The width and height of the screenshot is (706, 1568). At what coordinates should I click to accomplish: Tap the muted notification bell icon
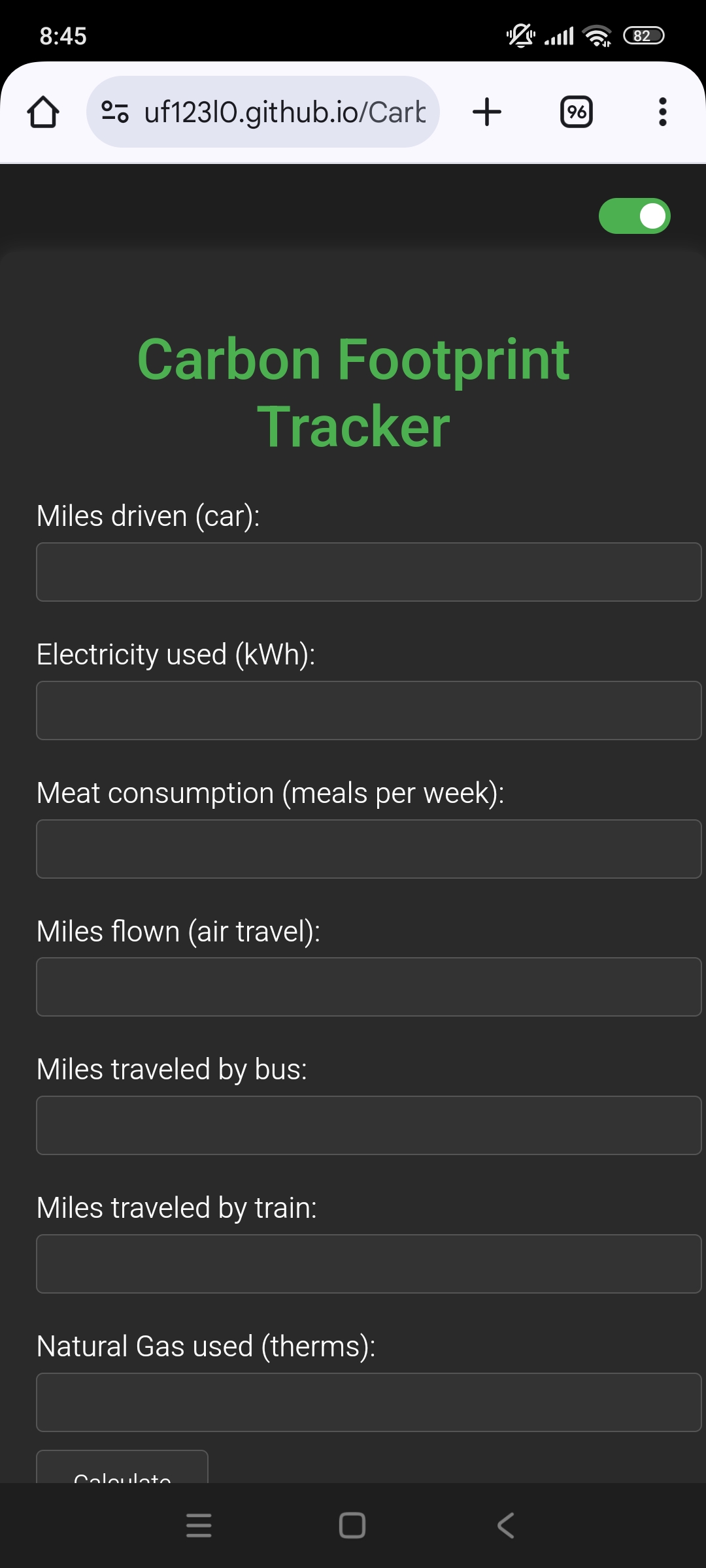(x=520, y=36)
